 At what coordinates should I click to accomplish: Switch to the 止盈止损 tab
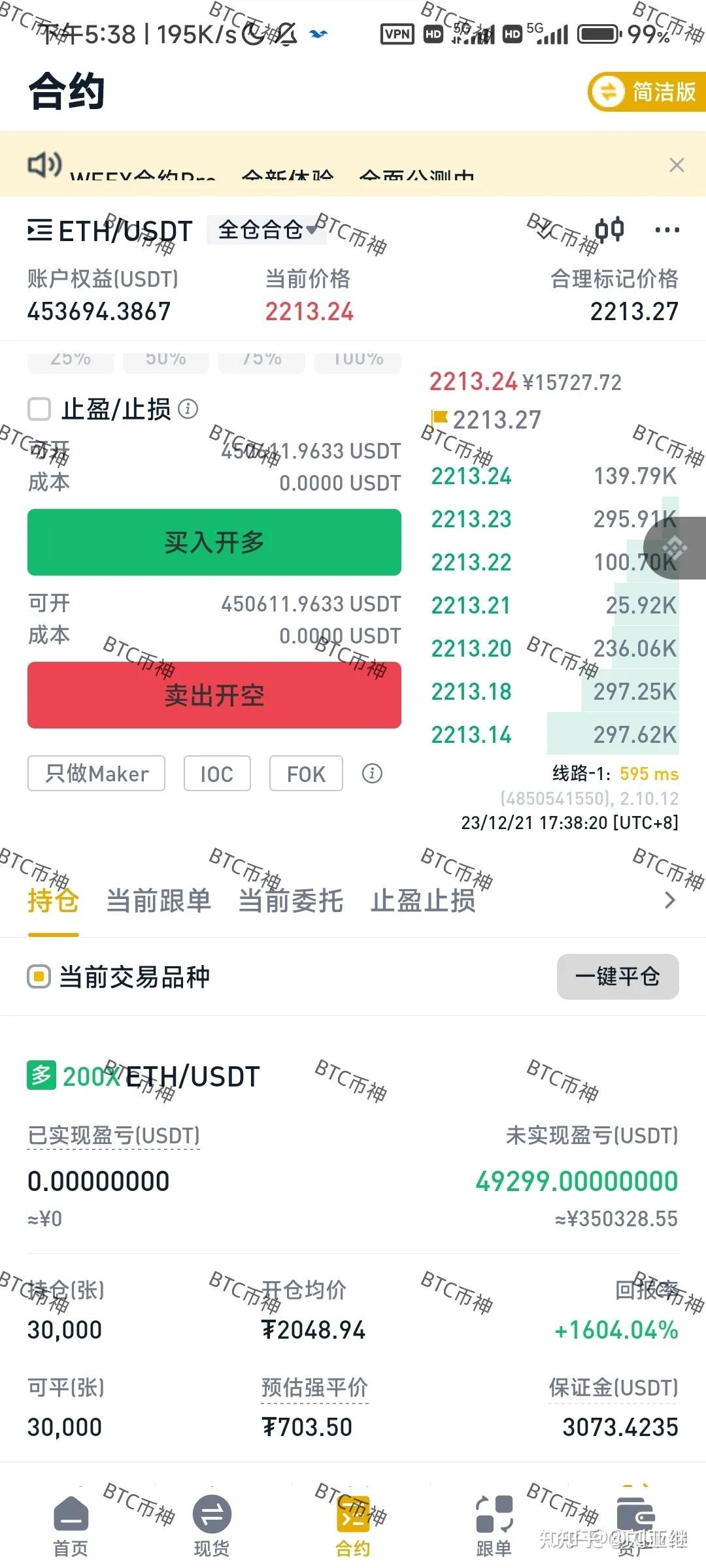pos(422,900)
